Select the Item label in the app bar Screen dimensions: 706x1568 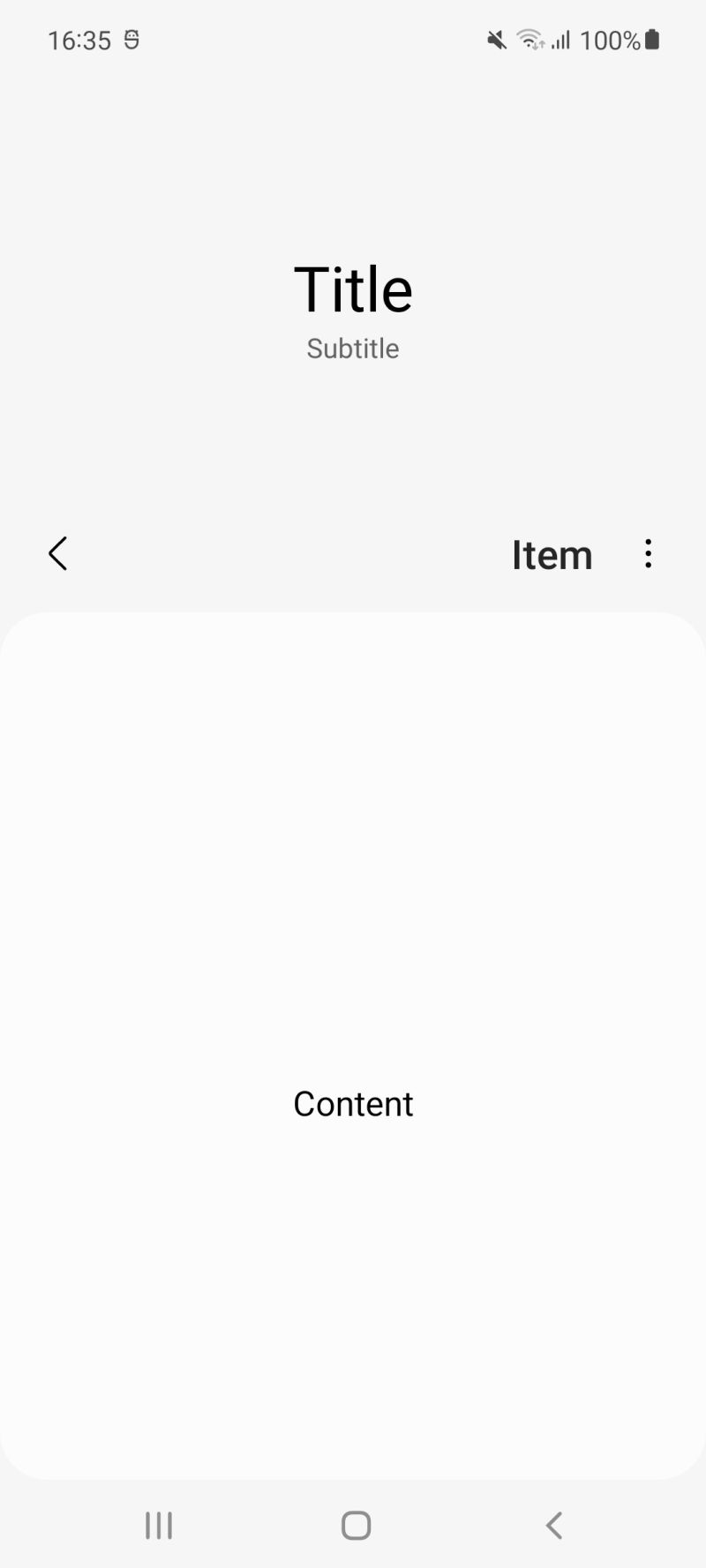pos(552,554)
